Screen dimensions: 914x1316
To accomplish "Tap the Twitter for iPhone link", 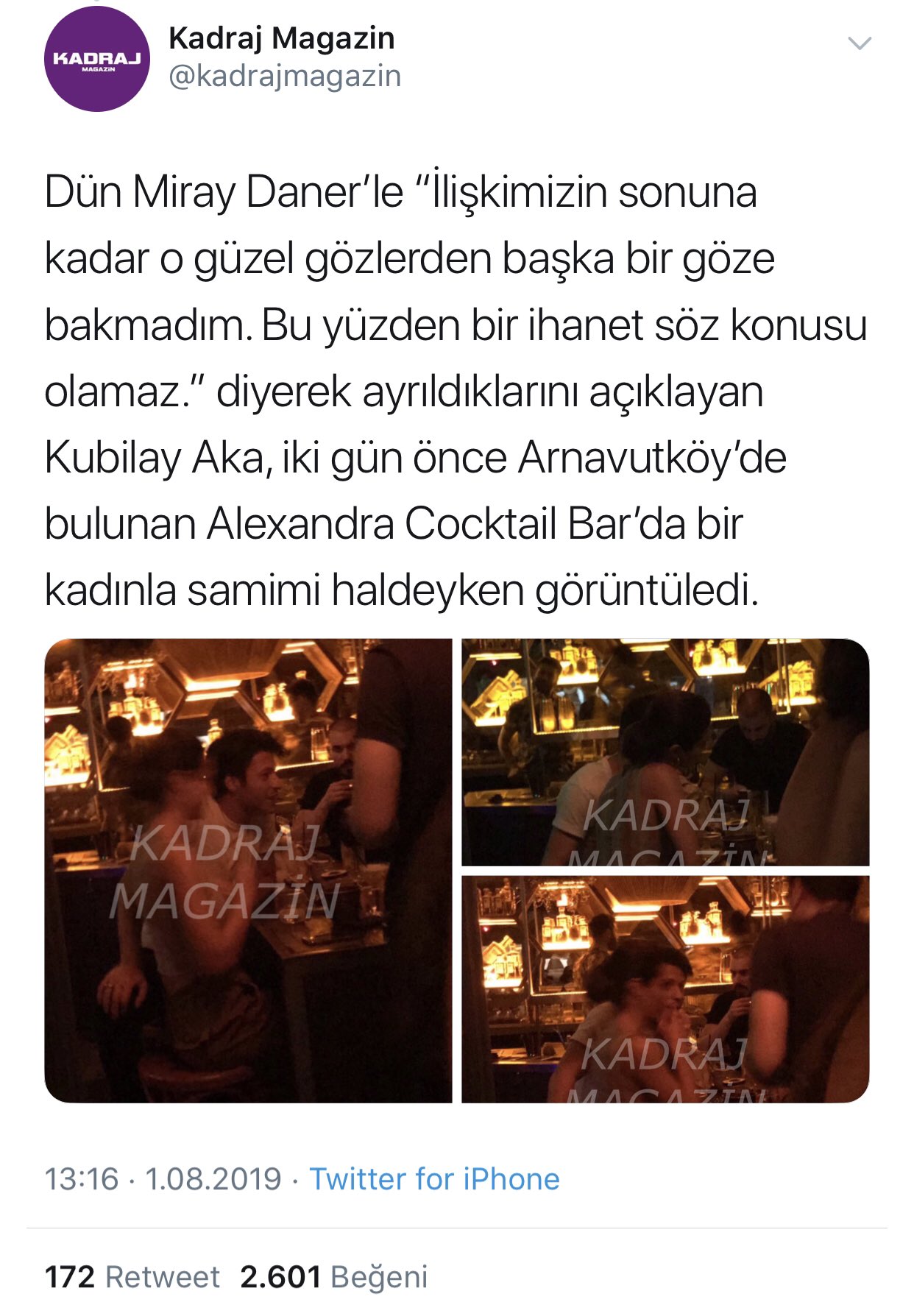I will [434, 1179].
